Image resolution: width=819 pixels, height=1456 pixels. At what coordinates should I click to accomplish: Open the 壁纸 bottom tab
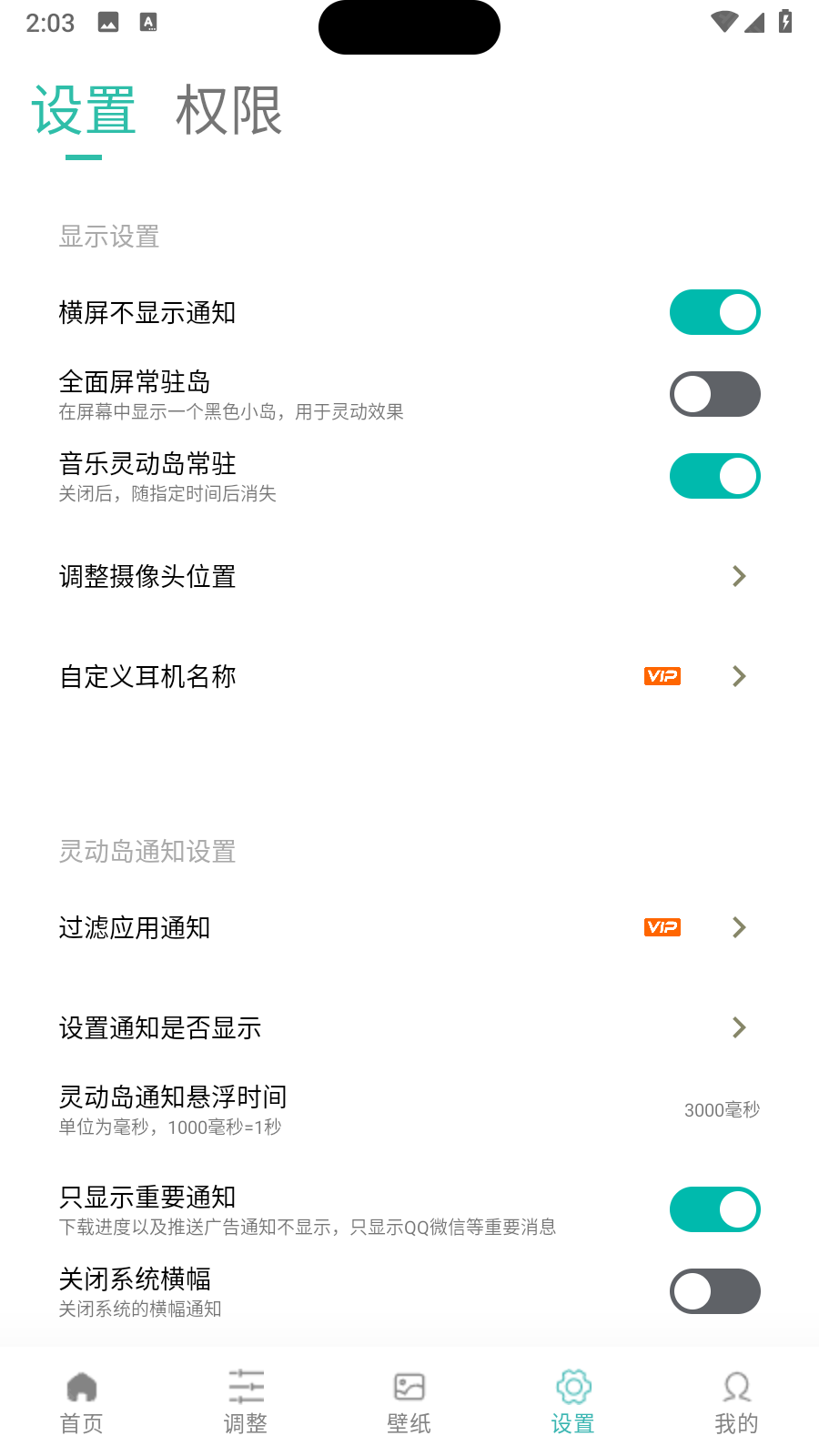point(409,1401)
